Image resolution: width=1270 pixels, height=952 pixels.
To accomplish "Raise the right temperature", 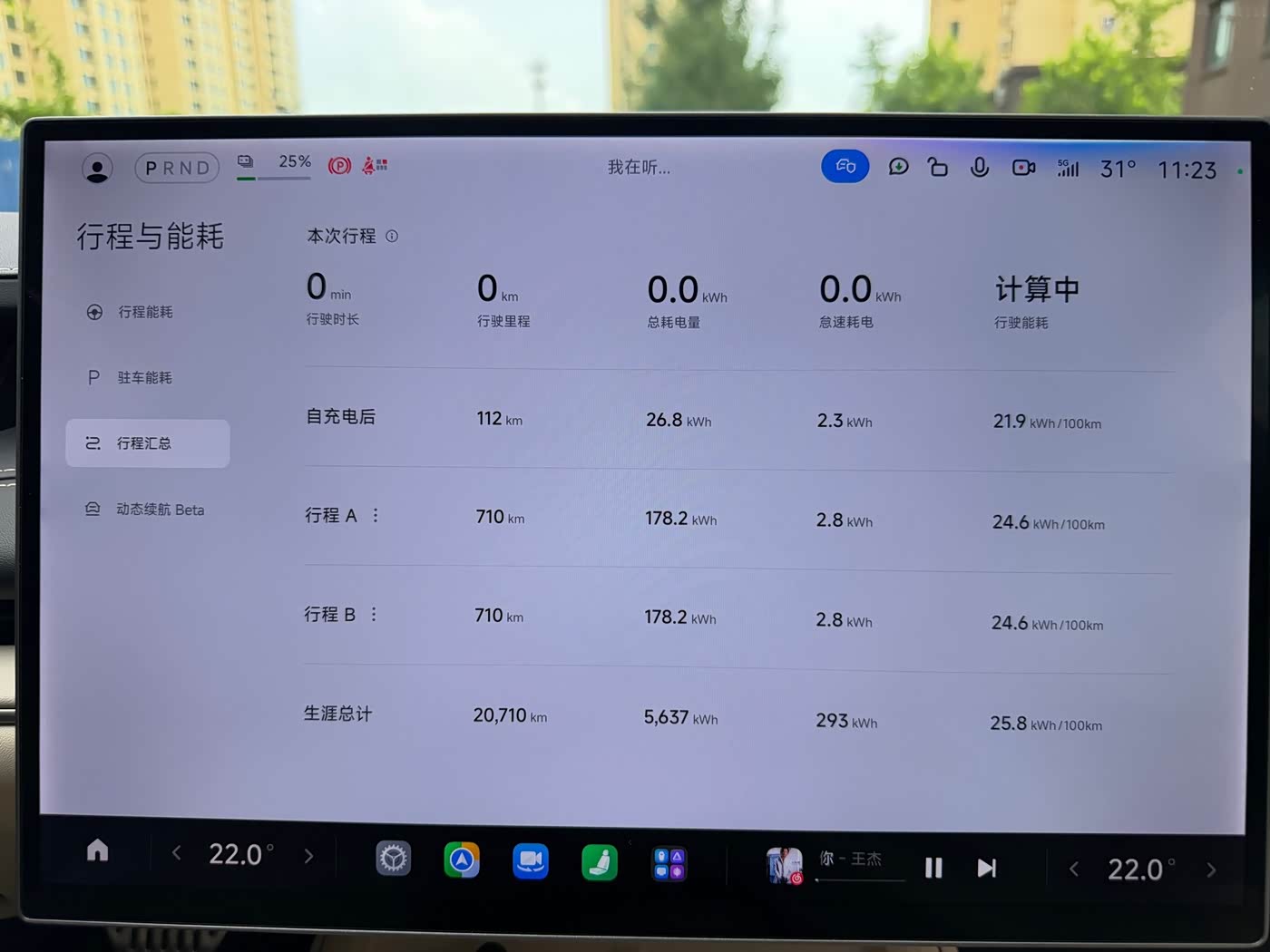I will point(1211,870).
